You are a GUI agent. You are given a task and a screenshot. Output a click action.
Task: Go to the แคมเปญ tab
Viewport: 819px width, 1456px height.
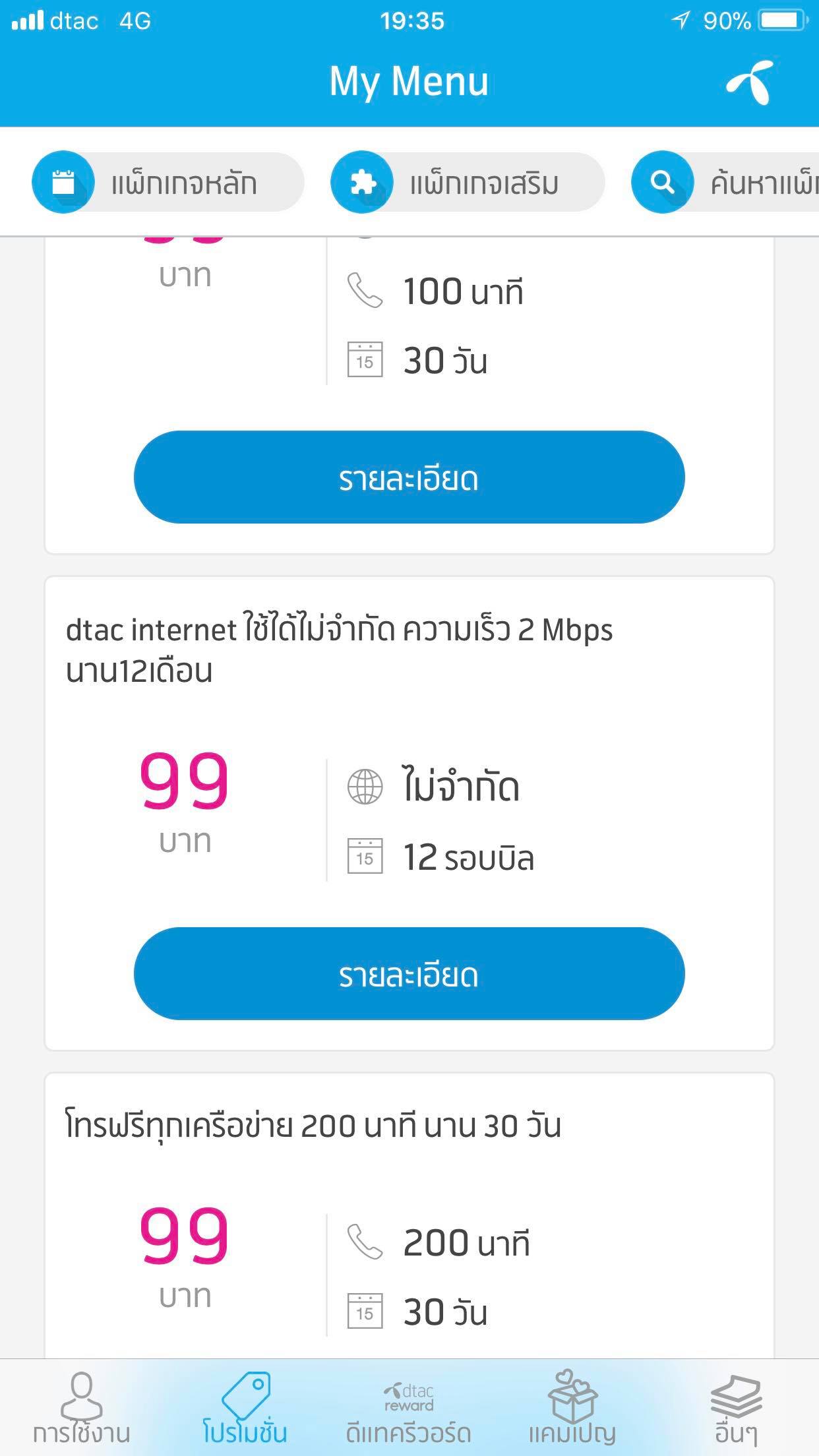click(572, 1407)
